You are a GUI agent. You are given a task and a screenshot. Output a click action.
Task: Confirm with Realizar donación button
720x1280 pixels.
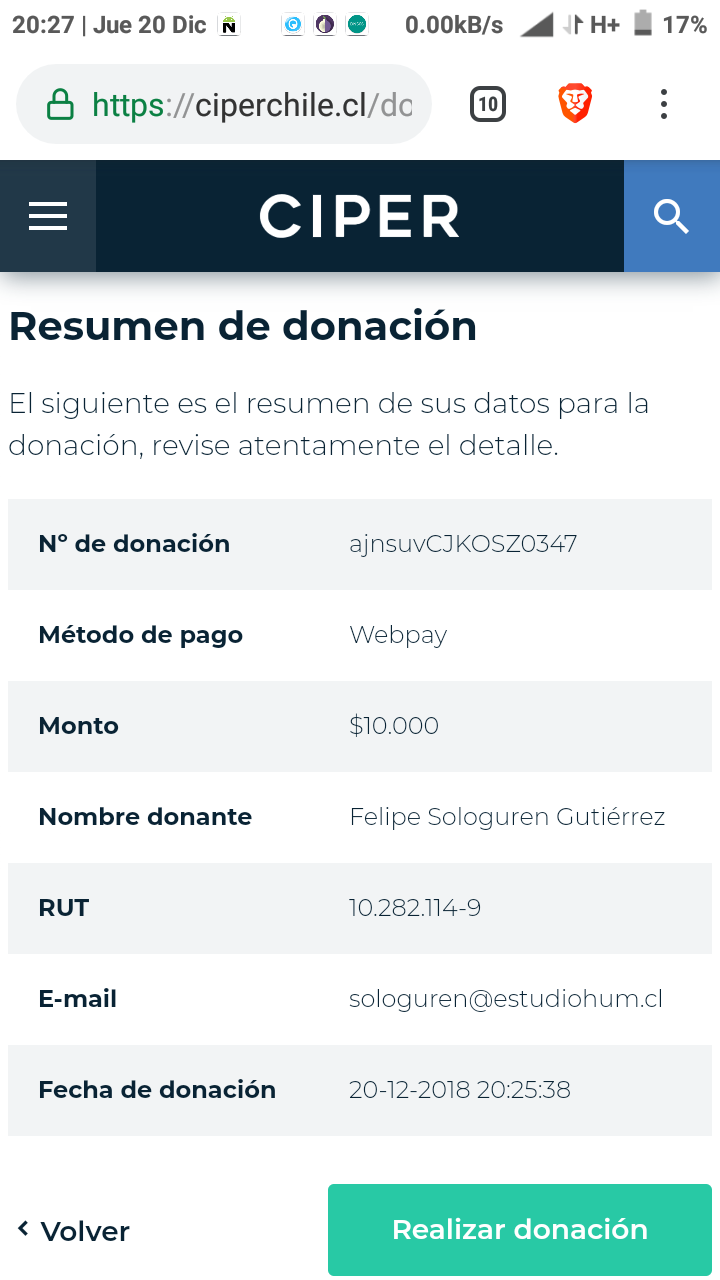pyautogui.click(x=520, y=1230)
